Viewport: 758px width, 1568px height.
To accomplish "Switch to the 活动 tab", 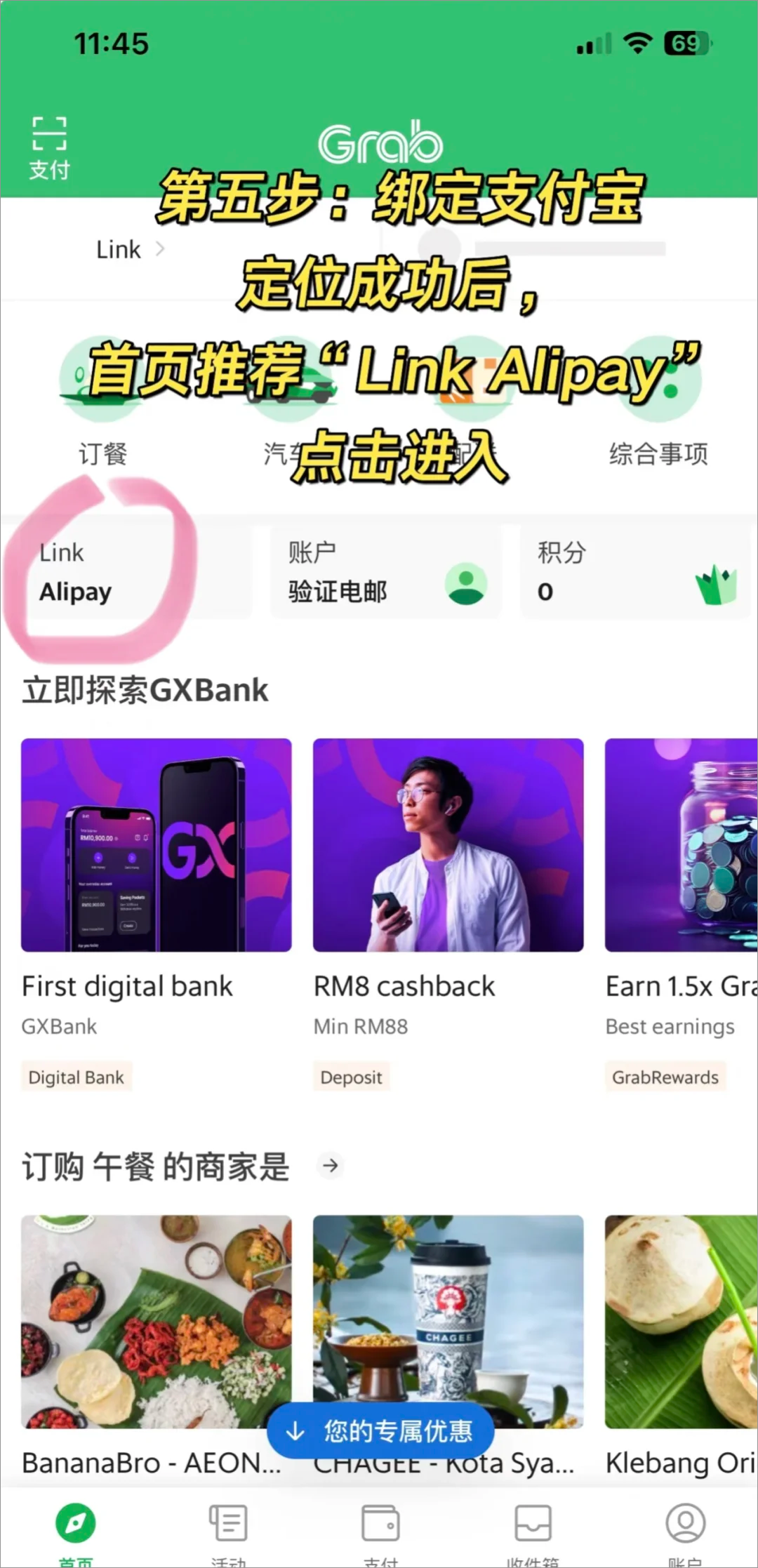I will 228,1530.
